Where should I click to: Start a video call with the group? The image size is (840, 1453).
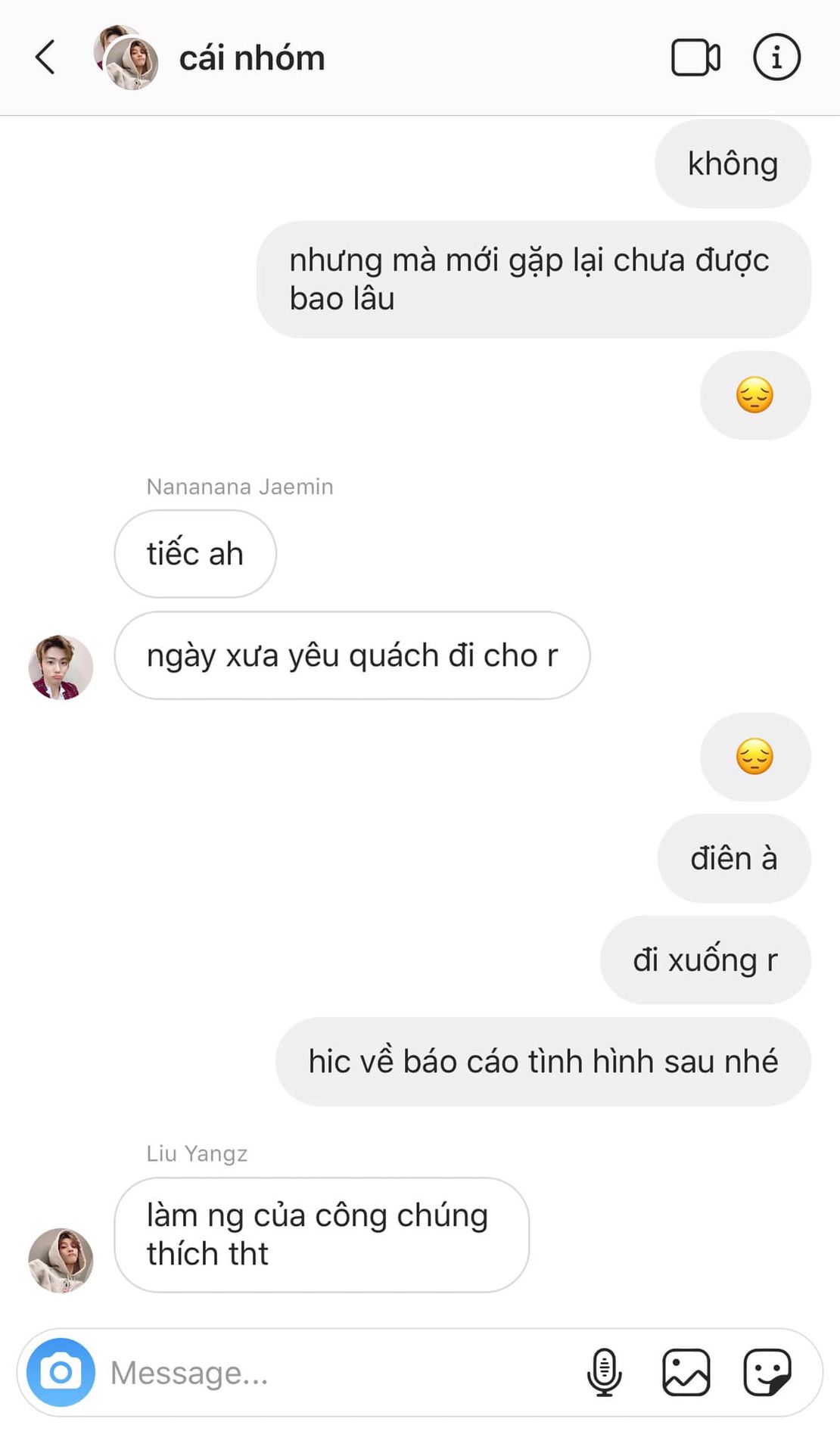[695, 58]
